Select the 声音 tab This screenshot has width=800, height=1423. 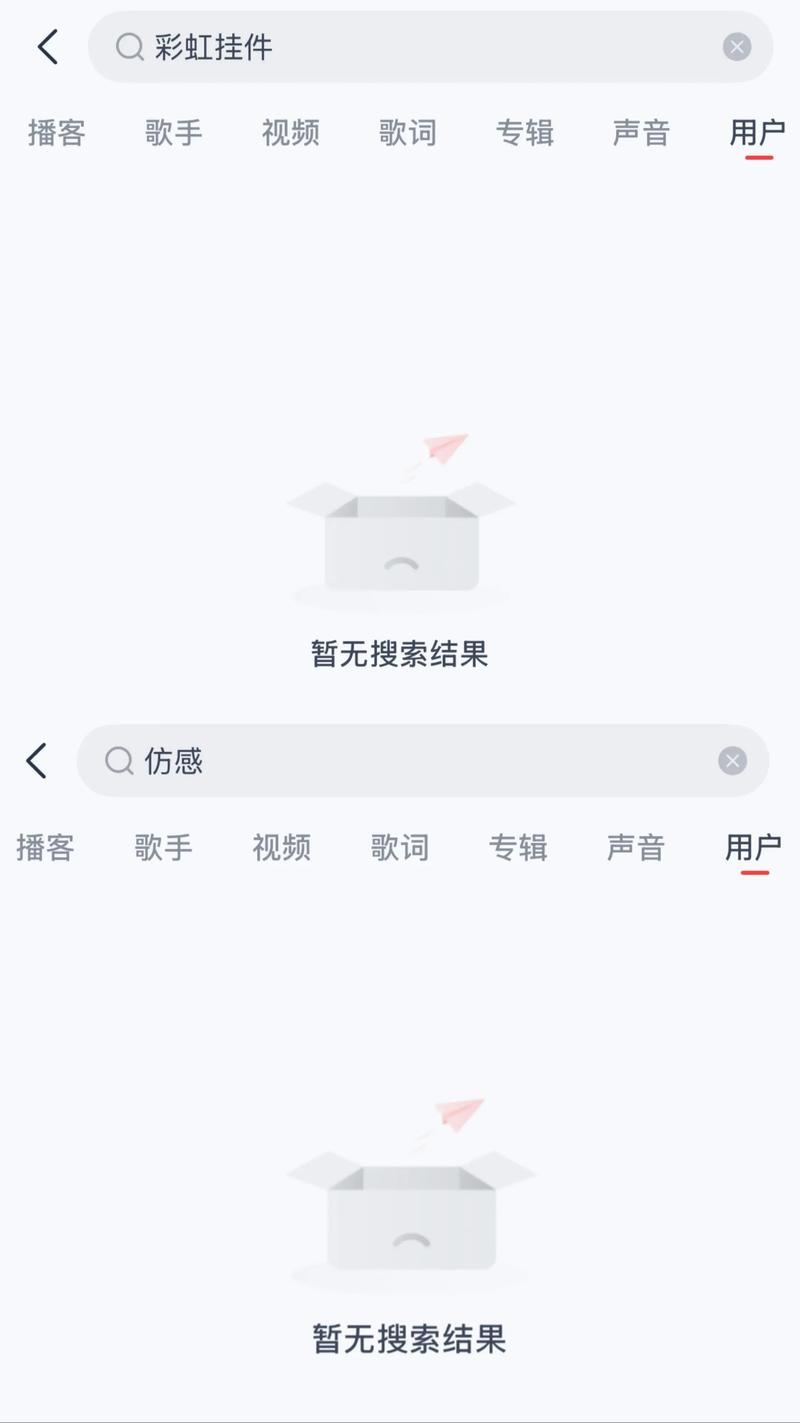click(641, 133)
